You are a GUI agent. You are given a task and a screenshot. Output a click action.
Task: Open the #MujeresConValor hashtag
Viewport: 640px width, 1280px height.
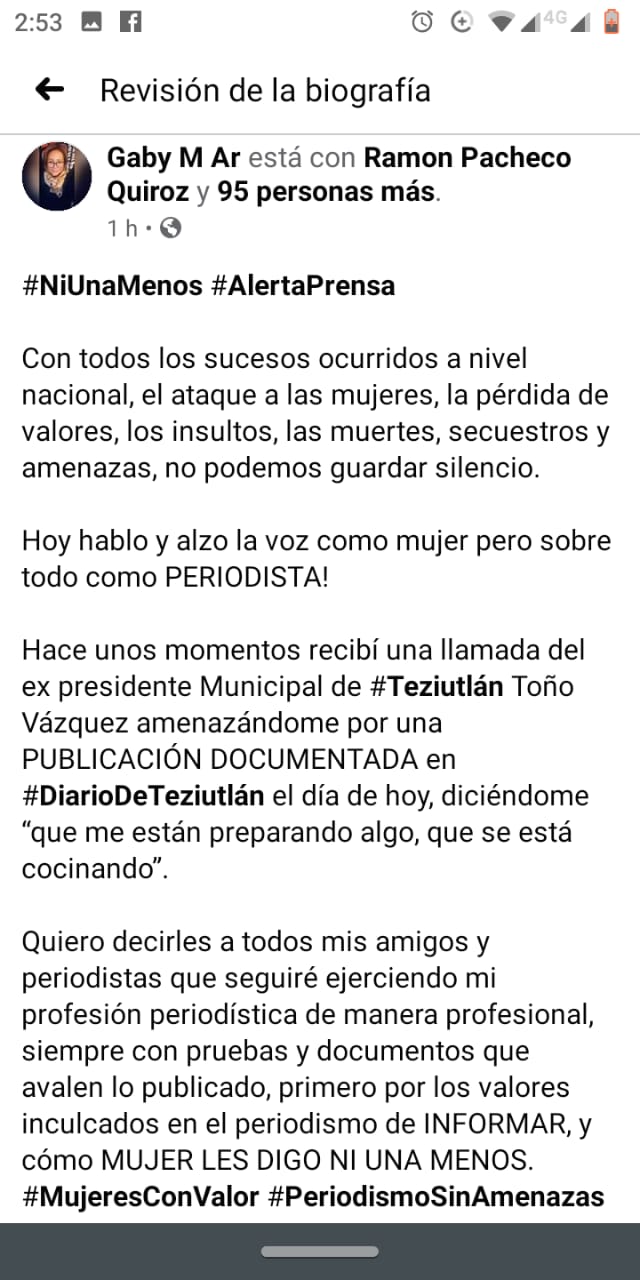140,1196
